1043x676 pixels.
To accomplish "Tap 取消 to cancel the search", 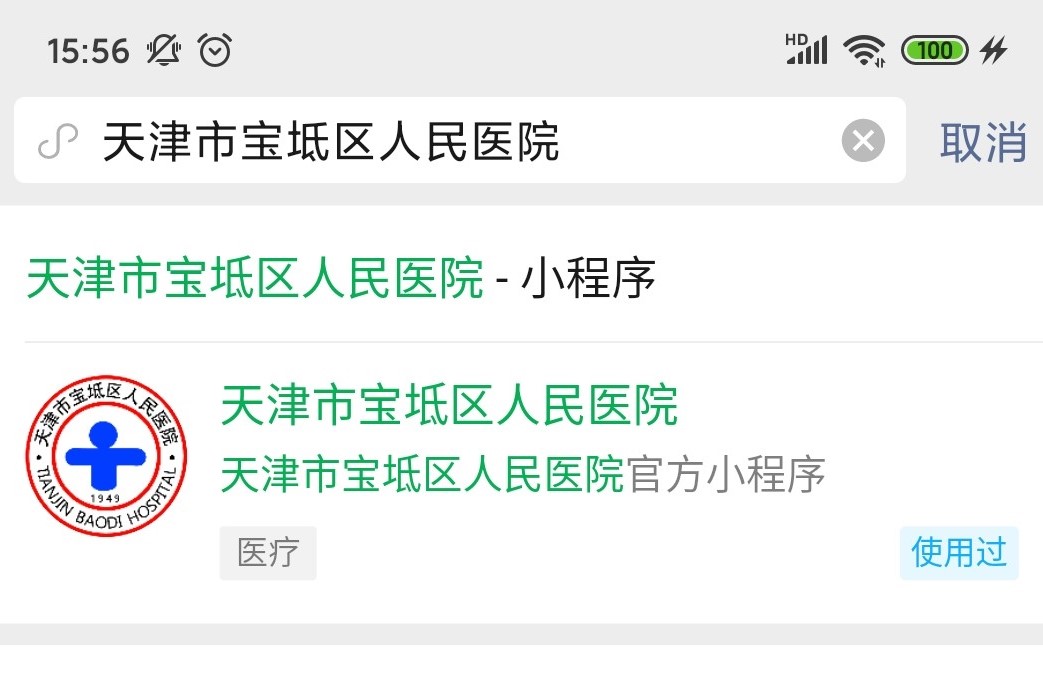I will pos(983,142).
